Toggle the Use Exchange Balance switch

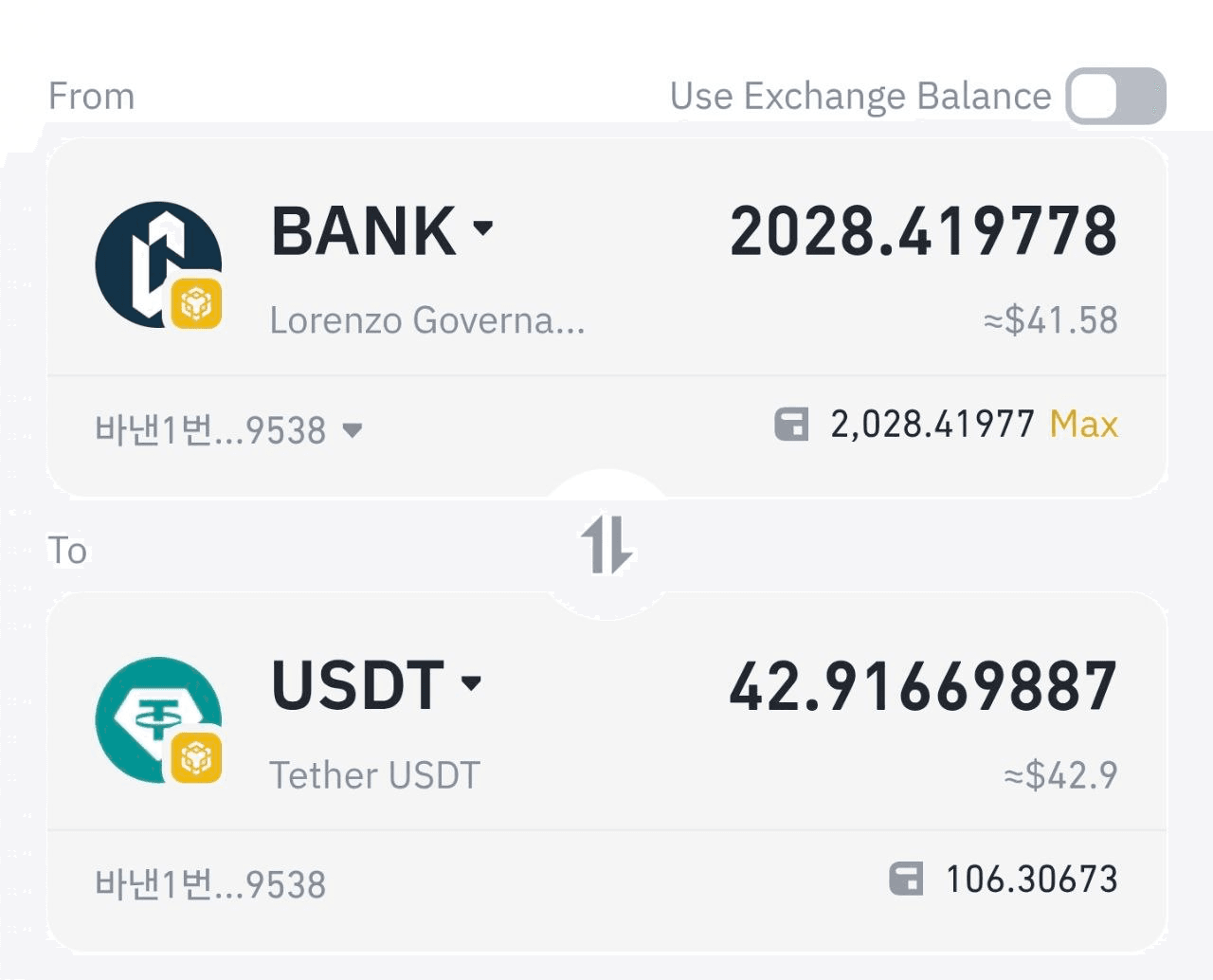1115,97
